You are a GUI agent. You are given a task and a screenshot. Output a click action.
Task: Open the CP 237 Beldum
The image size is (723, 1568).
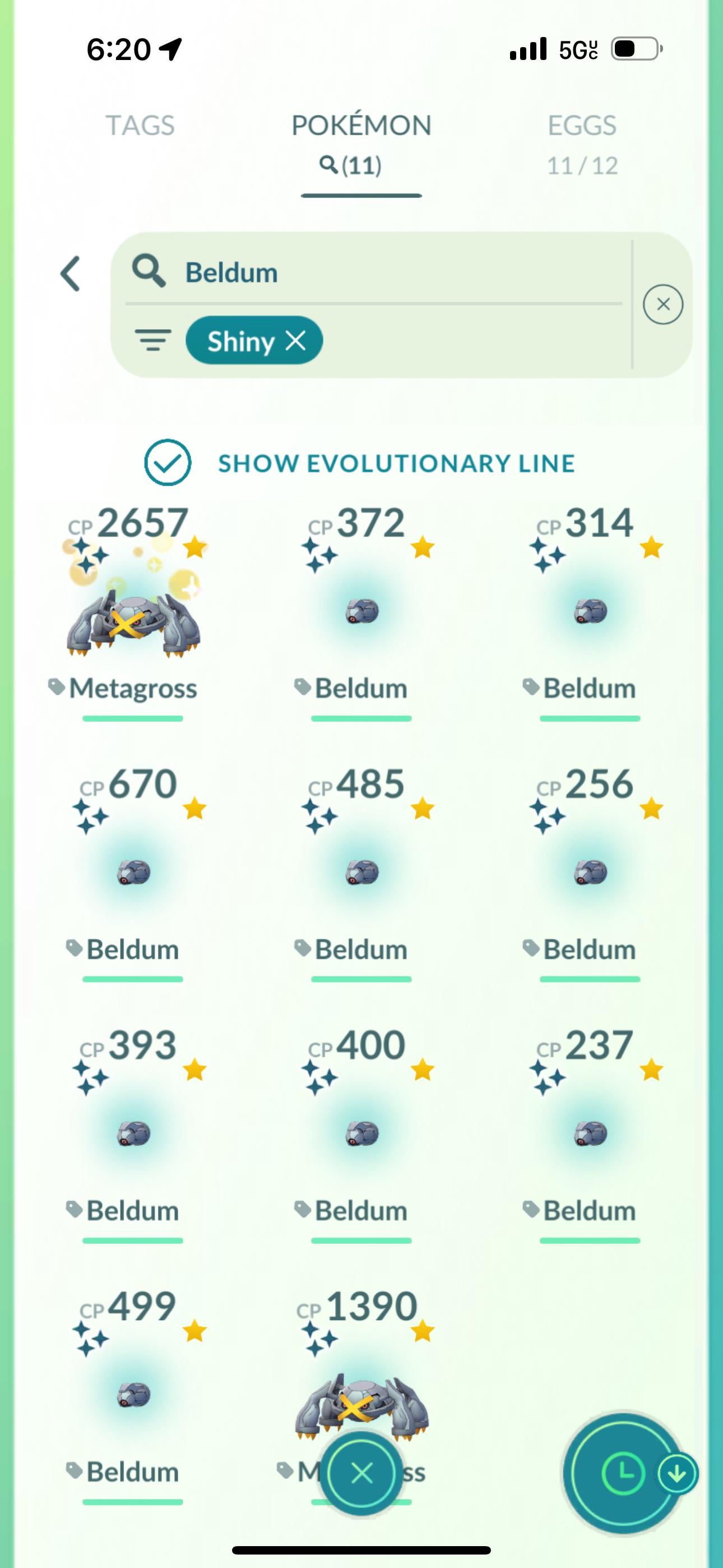pos(590,1133)
